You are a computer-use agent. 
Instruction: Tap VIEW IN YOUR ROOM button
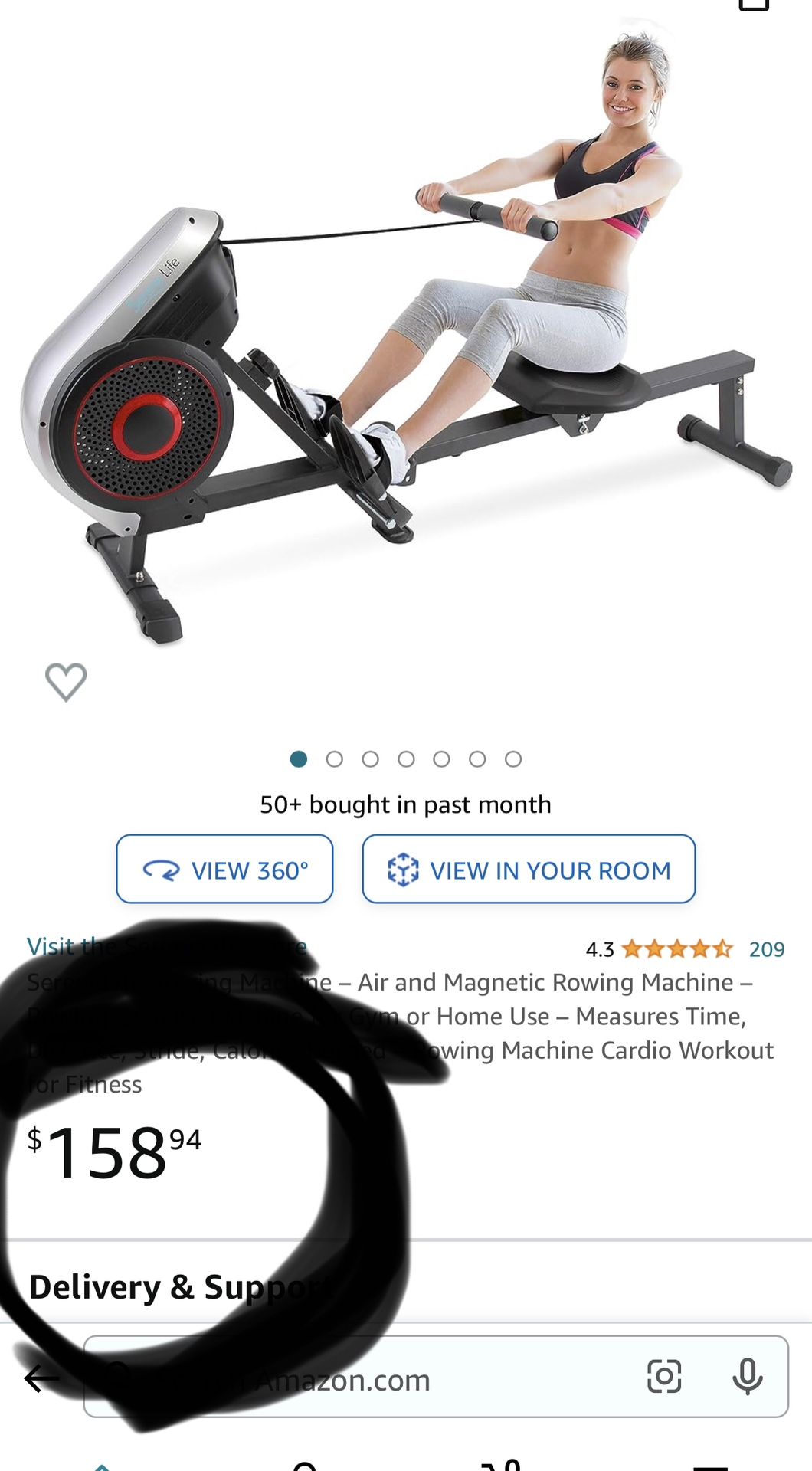529,869
